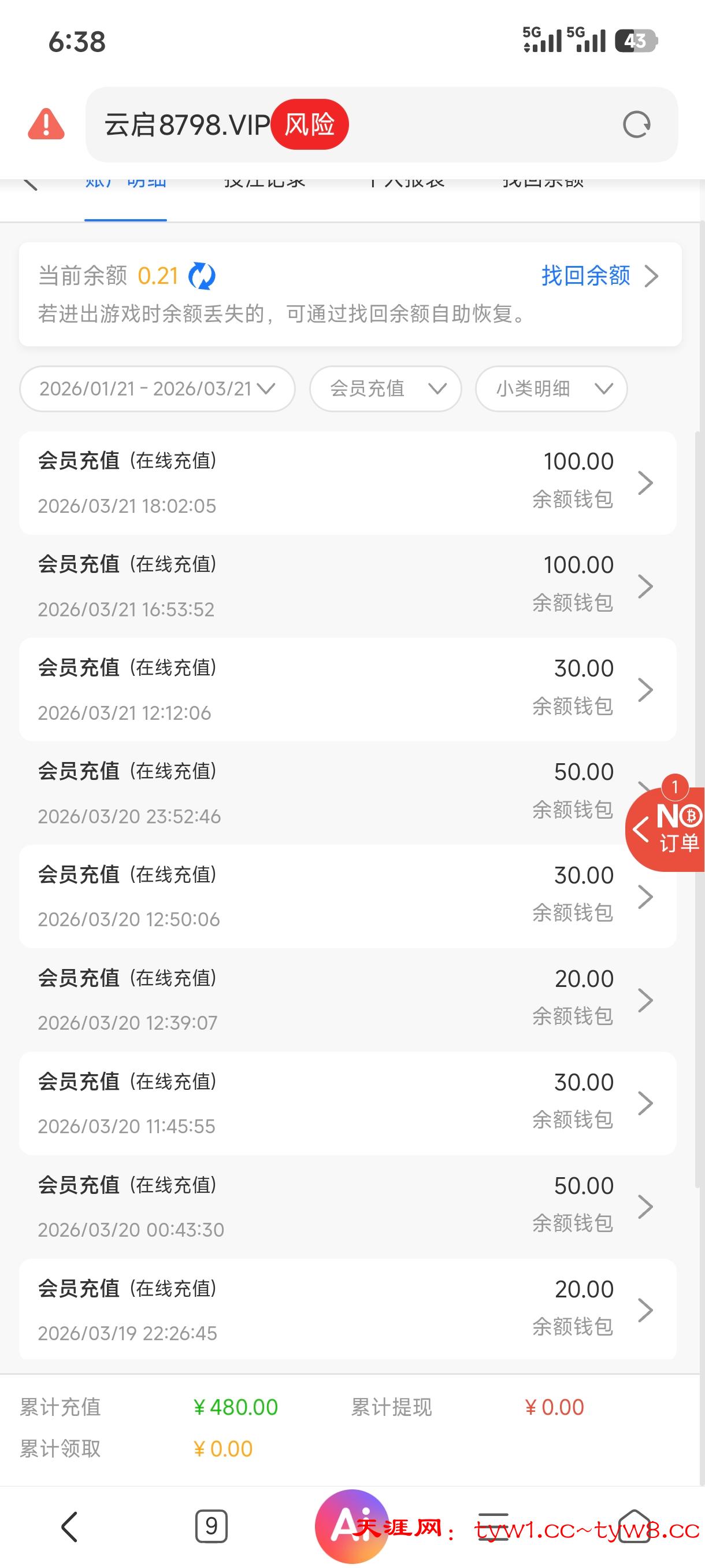
Task: Tap the page back chevron near 账户明细
Action: point(32,183)
